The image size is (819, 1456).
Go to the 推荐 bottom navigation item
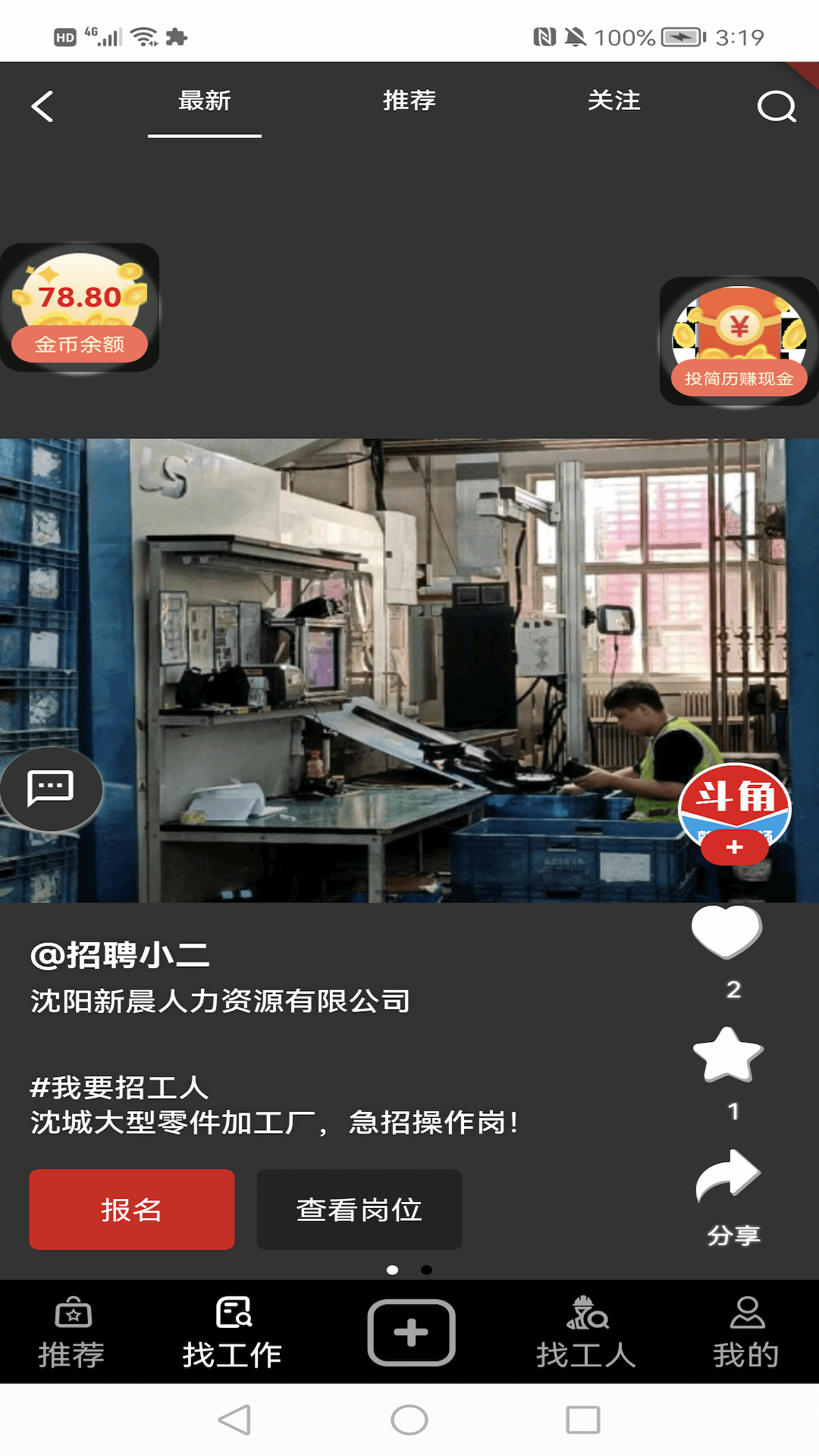(72, 1332)
